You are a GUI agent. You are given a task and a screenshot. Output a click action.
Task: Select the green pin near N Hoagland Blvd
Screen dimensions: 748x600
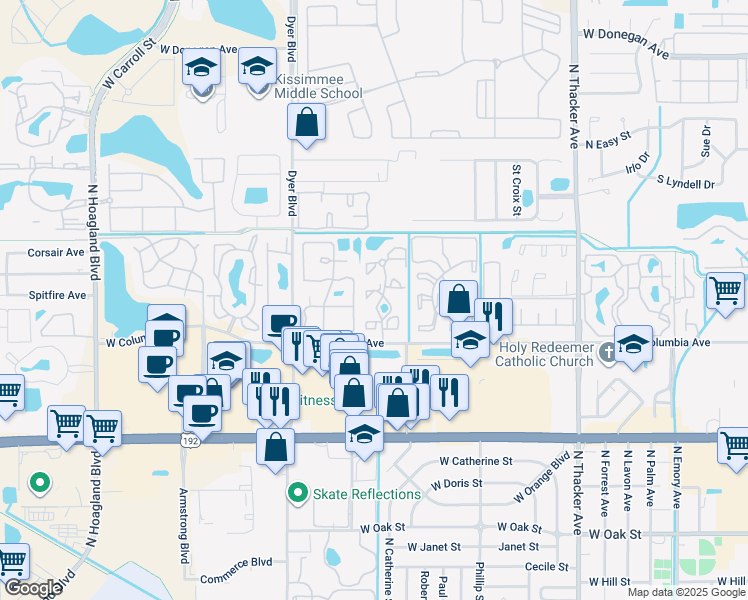[40, 484]
